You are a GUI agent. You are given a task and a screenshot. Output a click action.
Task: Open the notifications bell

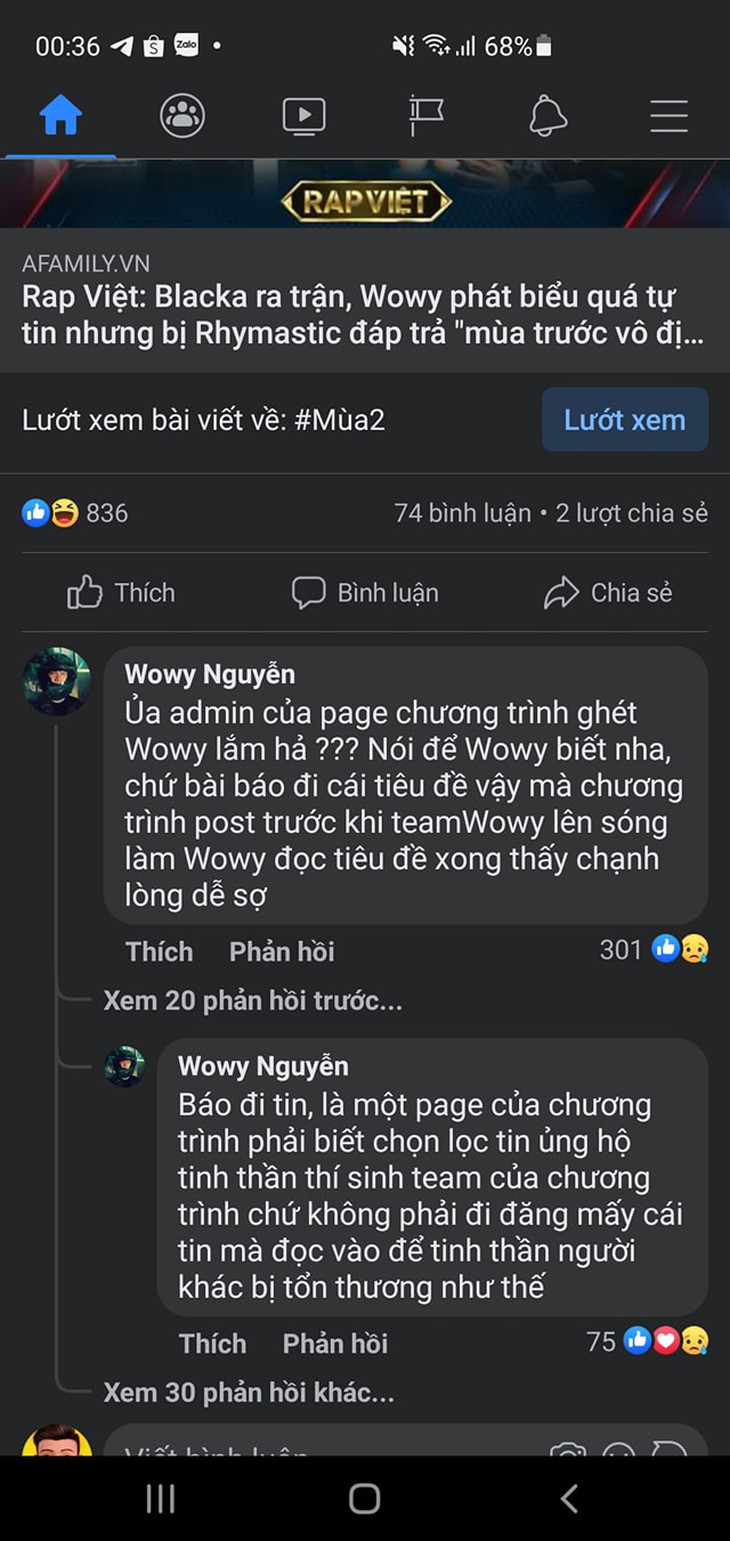[547, 117]
